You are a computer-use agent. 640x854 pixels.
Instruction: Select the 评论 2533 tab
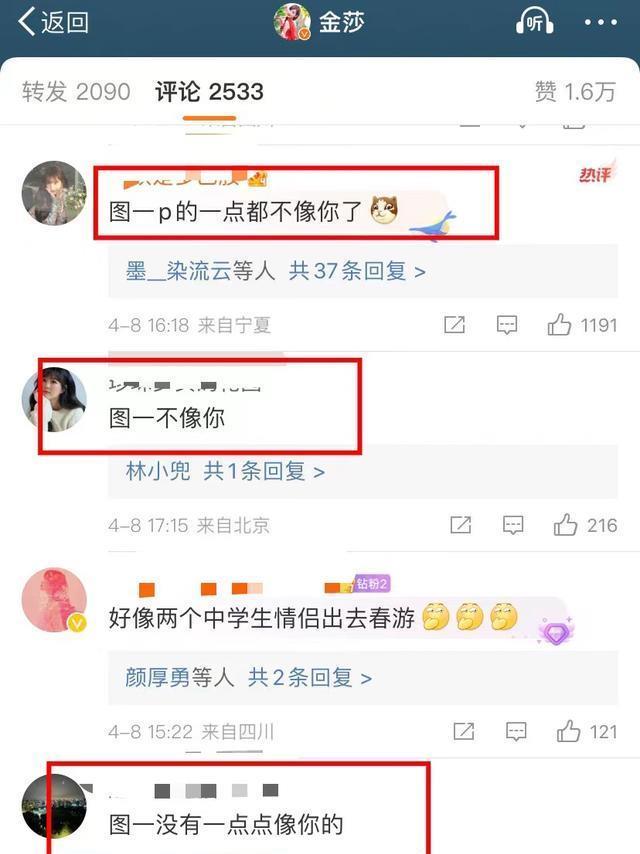tap(209, 92)
